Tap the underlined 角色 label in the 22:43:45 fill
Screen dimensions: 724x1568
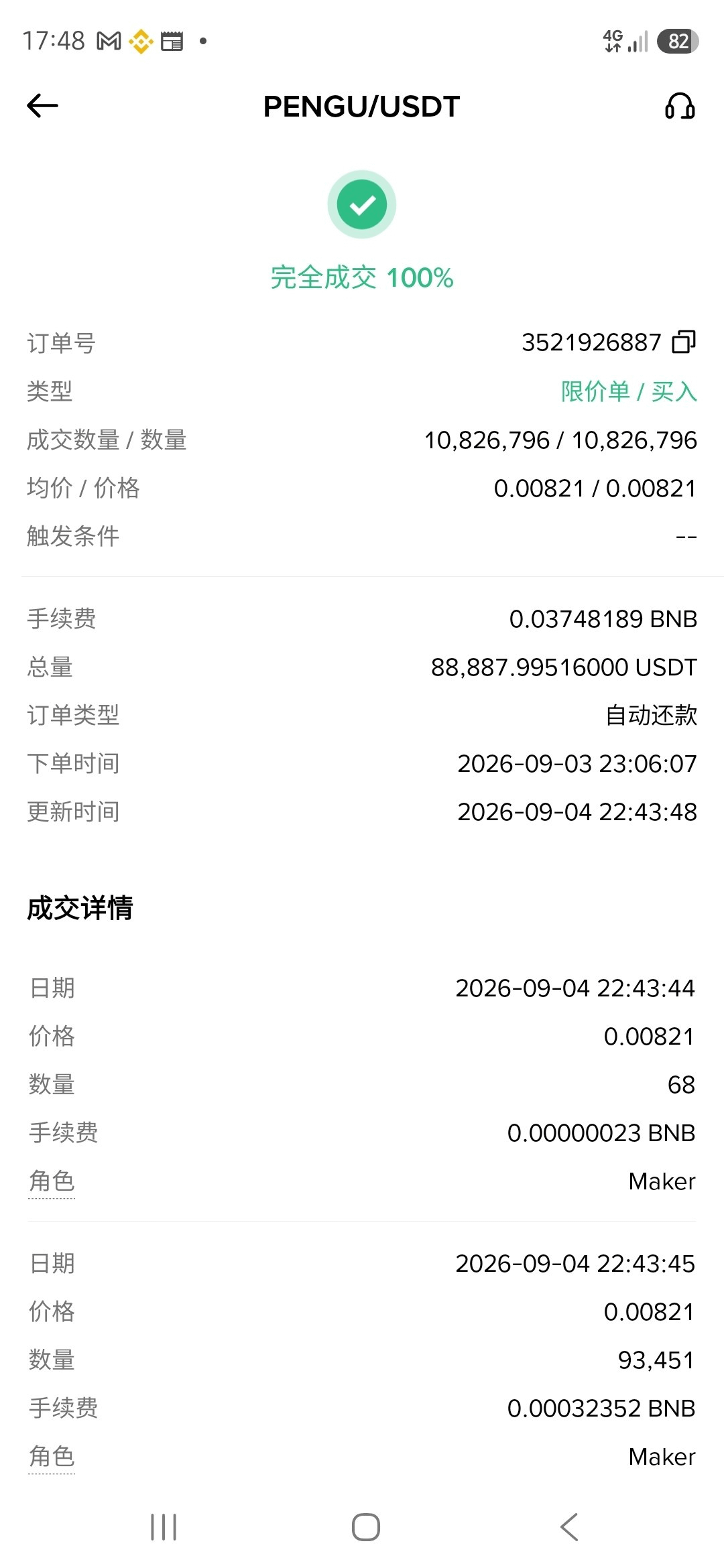pos(52,1456)
